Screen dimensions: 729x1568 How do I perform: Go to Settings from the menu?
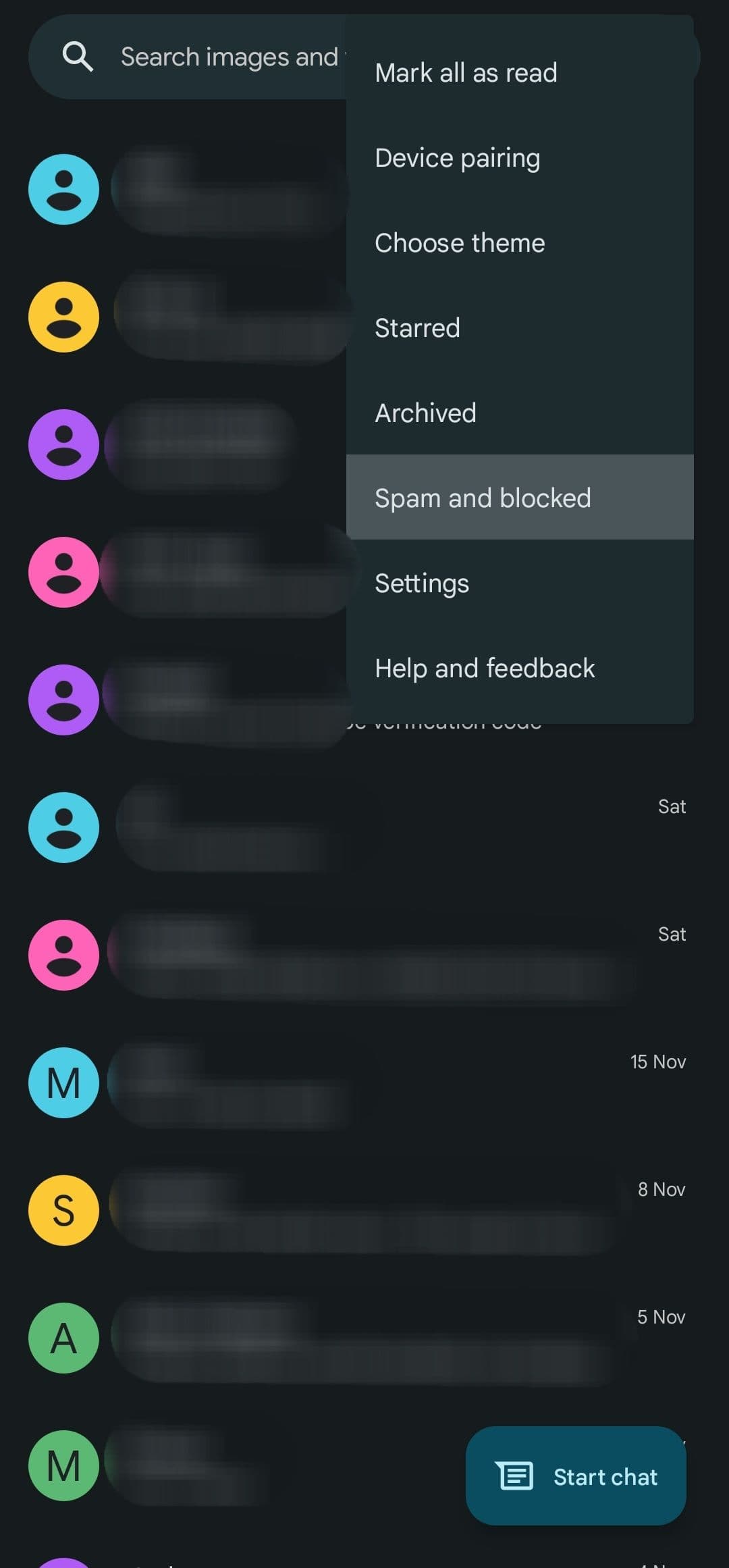pos(422,583)
